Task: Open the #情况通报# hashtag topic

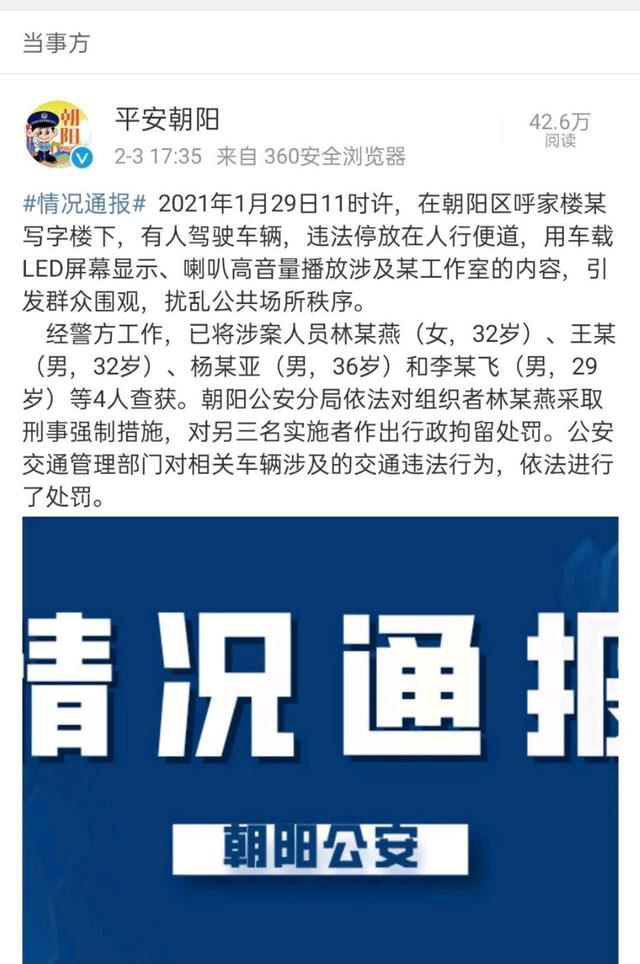Action: click(x=84, y=203)
